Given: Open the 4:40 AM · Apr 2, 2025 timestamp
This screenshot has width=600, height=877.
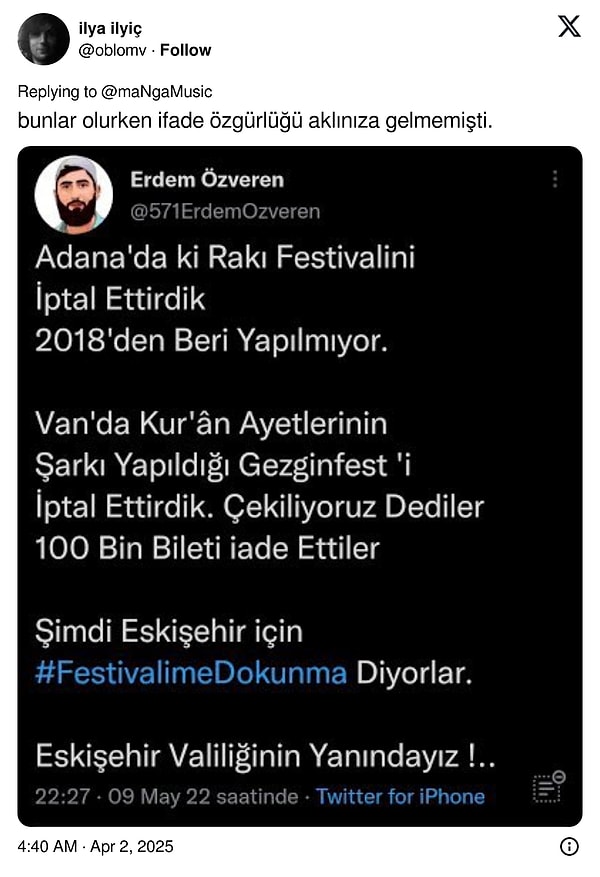Looking at the screenshot, I should 95,846.
